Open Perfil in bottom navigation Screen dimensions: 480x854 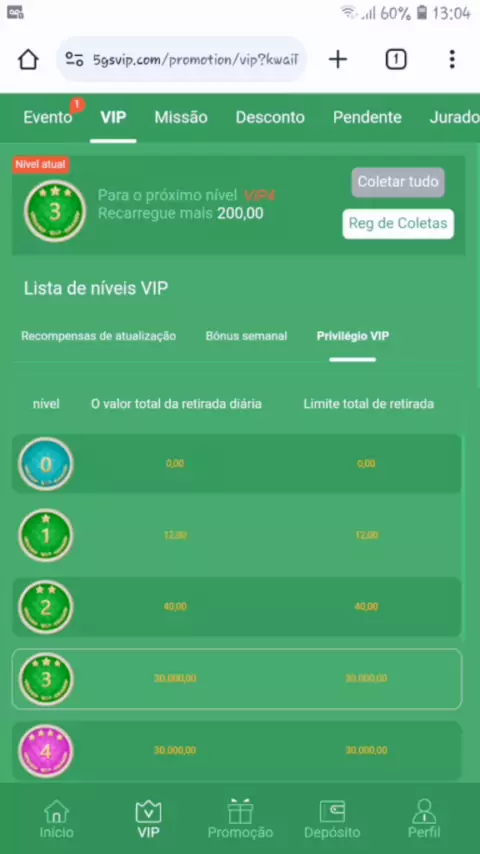click(x=424, y=819)
